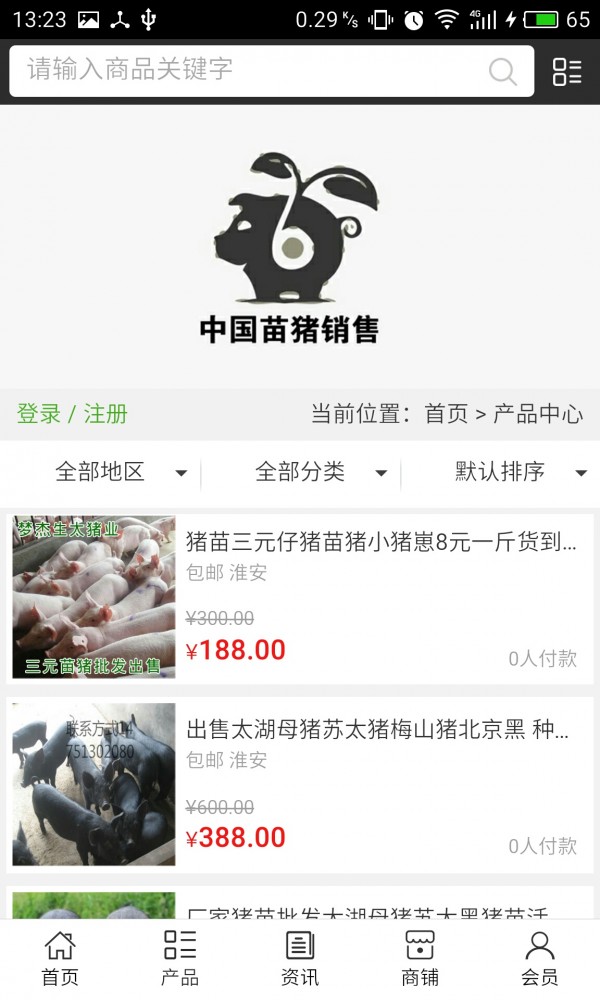The image size is (600, 1000).
Task: Expand the 全部地区 region dropdown
Action: click(120, 472)
